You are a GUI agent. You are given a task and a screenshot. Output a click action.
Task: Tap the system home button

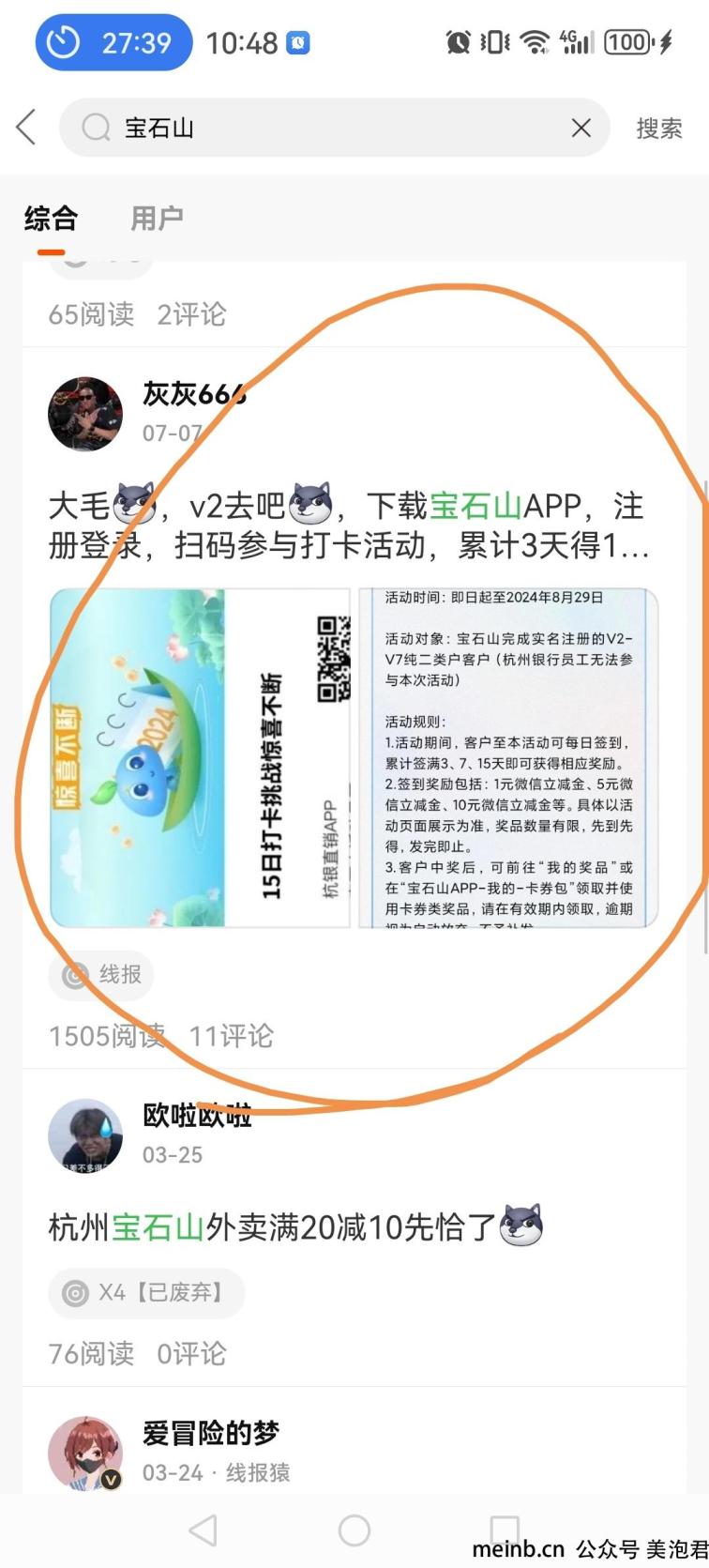tap(354, 1530)
